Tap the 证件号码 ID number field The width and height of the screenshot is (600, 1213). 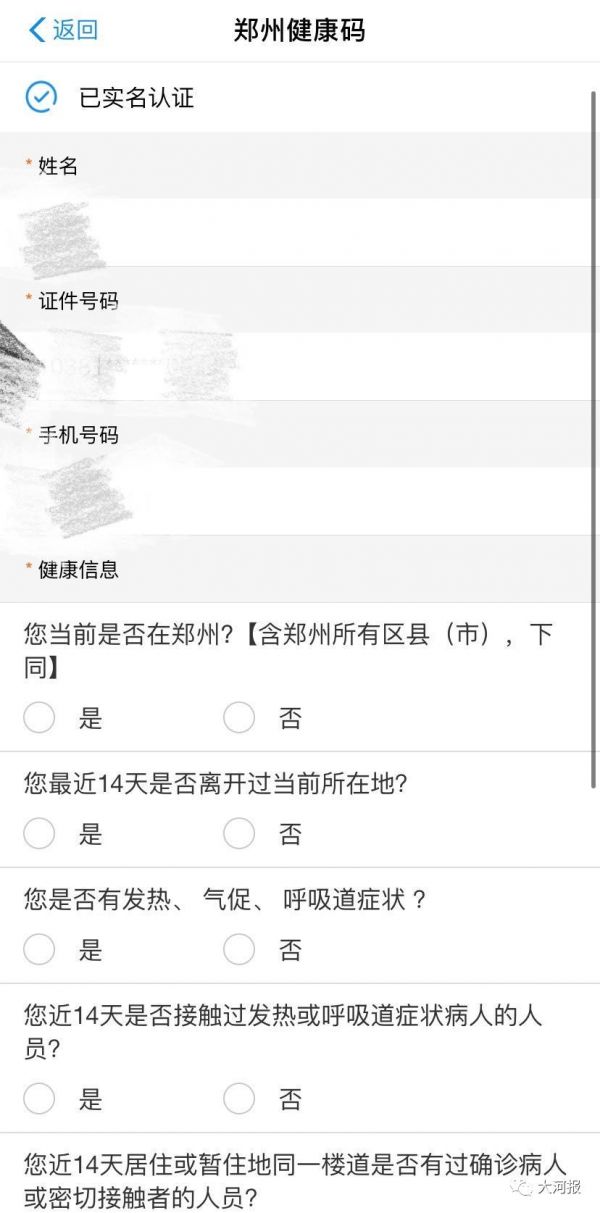pos(300,366)
